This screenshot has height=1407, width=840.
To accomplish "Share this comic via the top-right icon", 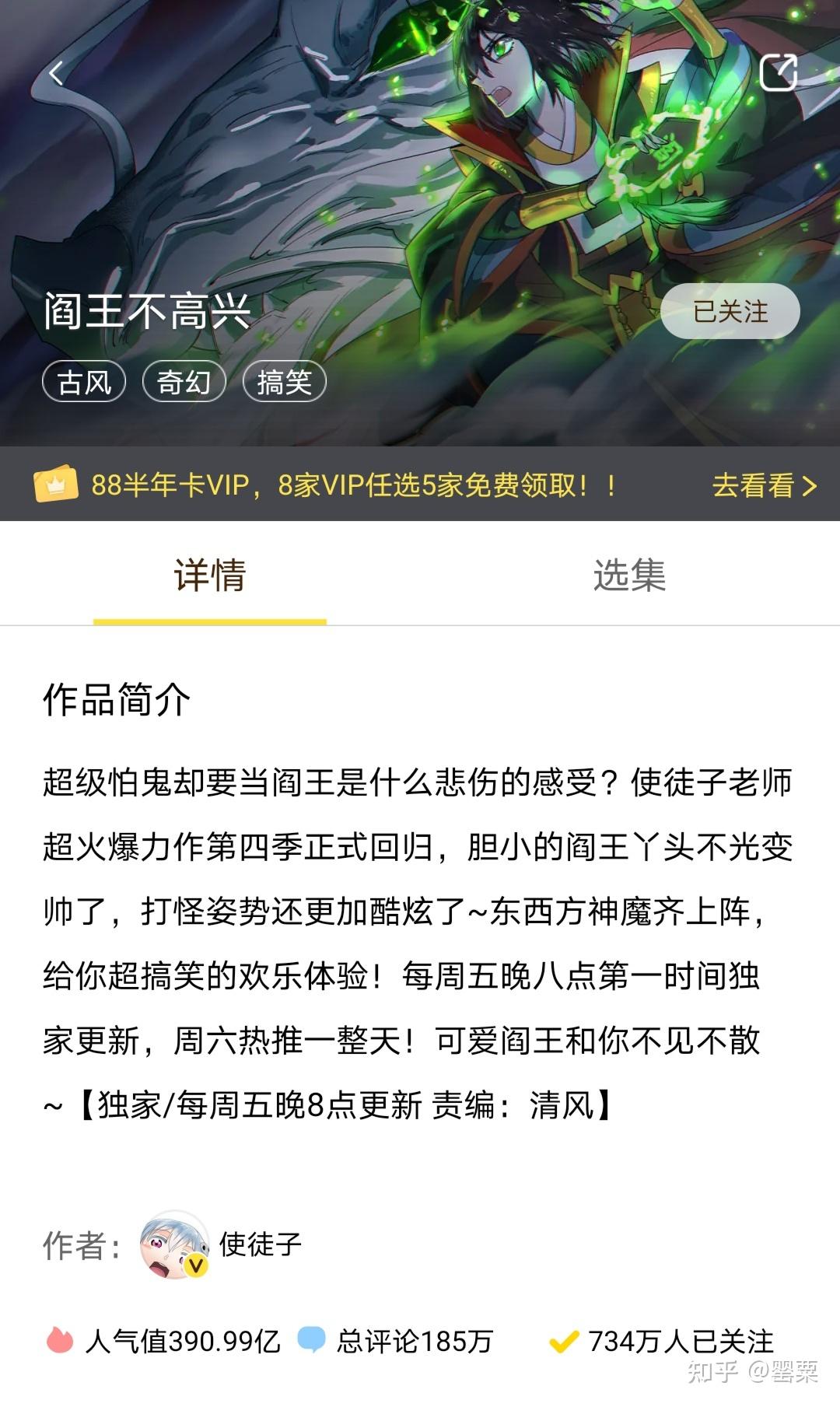I will (x=778, y=74).
